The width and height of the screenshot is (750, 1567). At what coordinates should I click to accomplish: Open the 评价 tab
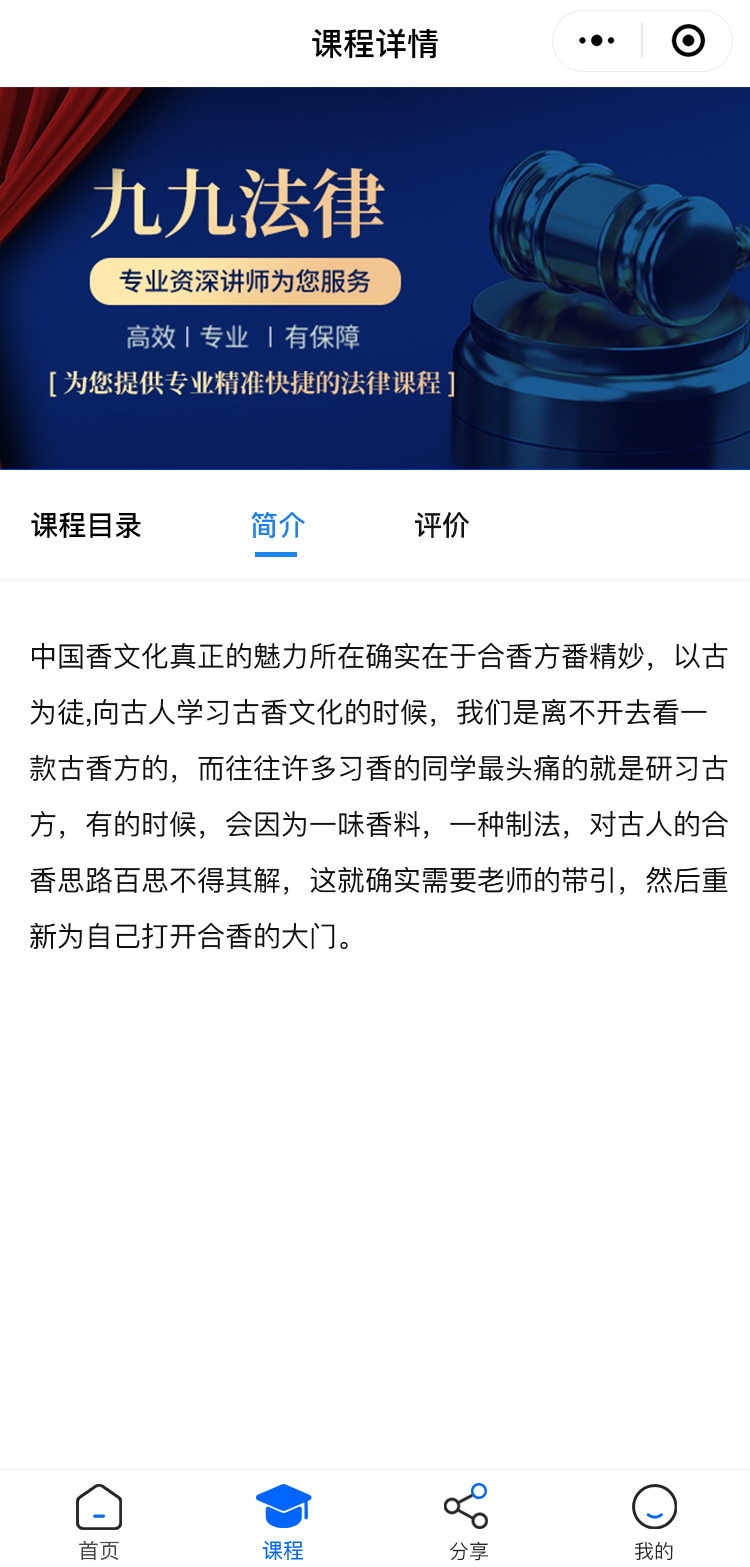tap(442, 525)
